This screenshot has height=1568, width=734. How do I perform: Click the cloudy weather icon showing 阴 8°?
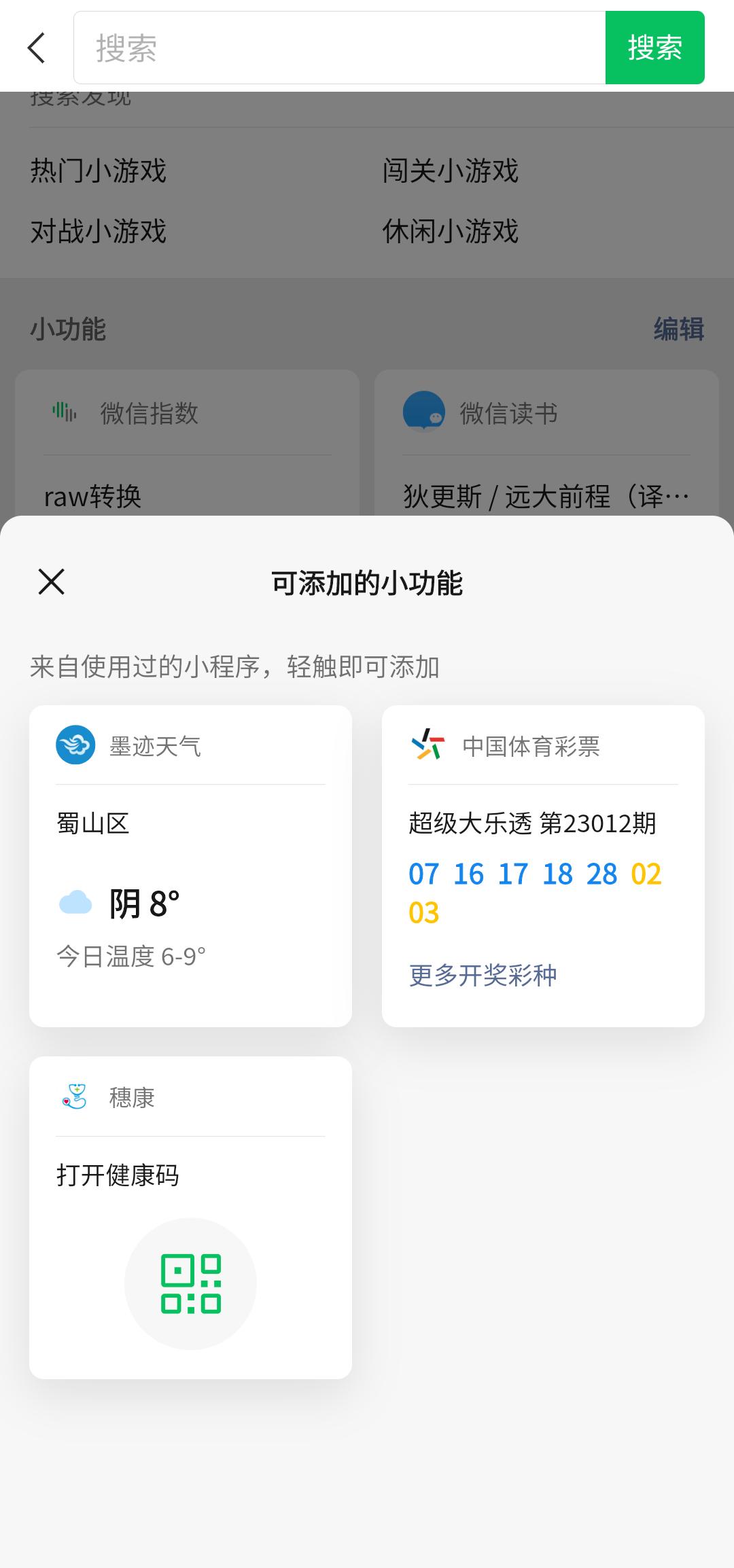tap(77, 902)
